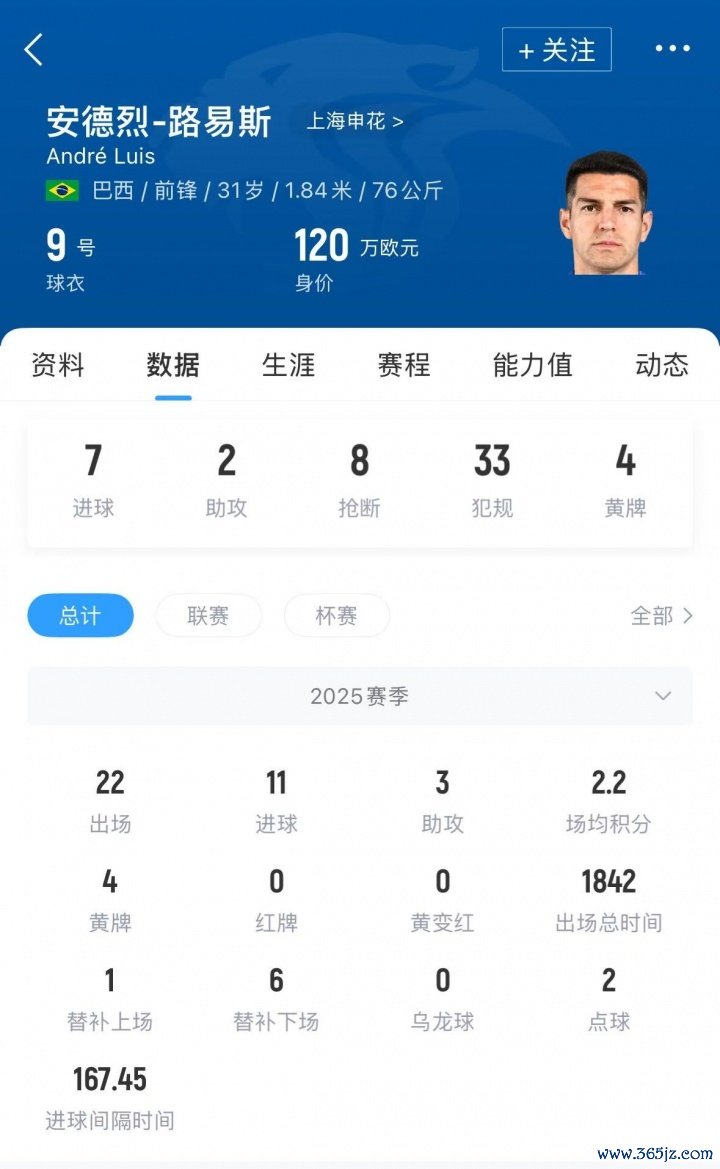The height and width of the screenshot is (1169, 720).
Task: View the 能力值 tab
Action: 532,365
